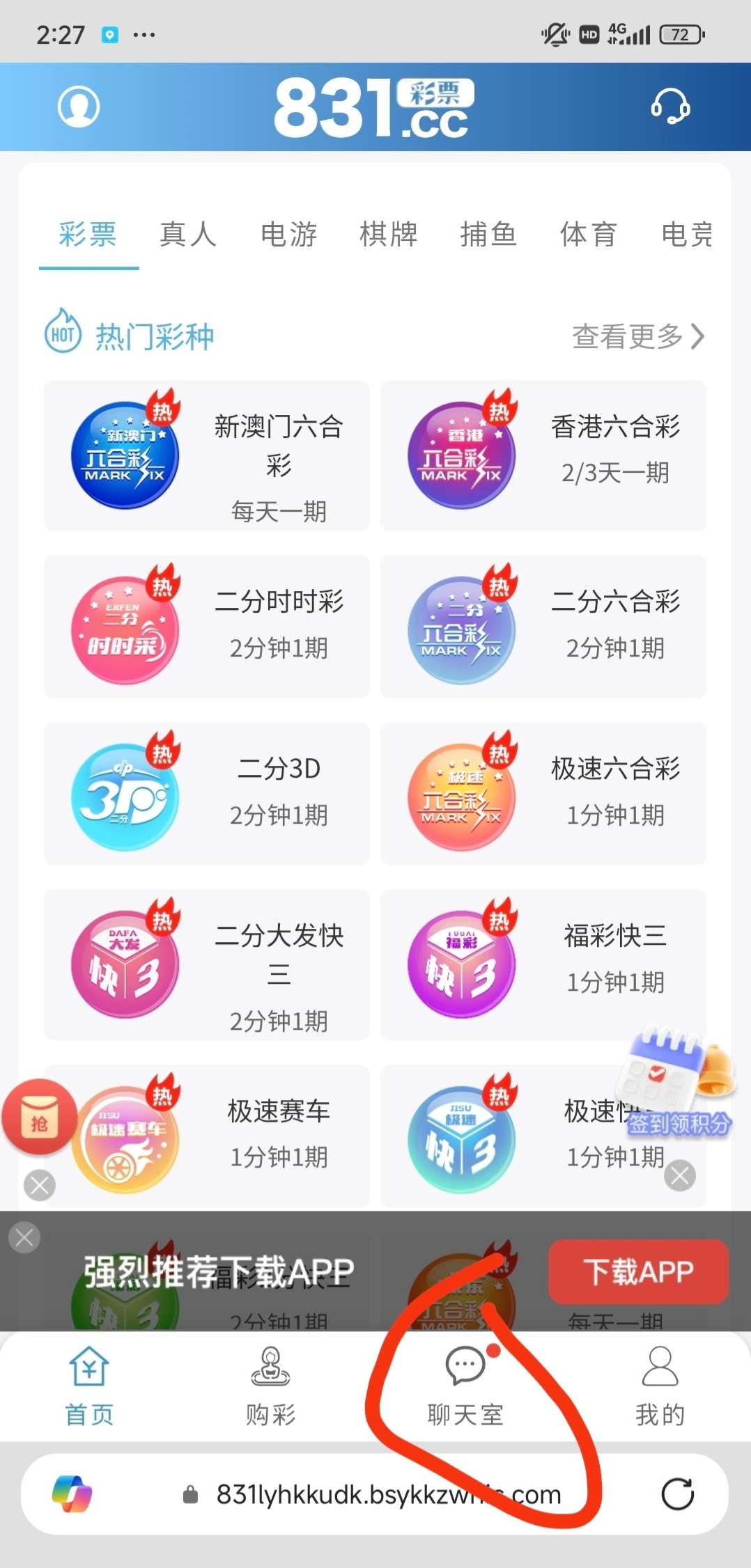The width and height of the screenshot is (751, 1568).
Task: Dismiss the 强烈推荐下载APP banner
Action: pyautogui.click(x=24, y=1237)
